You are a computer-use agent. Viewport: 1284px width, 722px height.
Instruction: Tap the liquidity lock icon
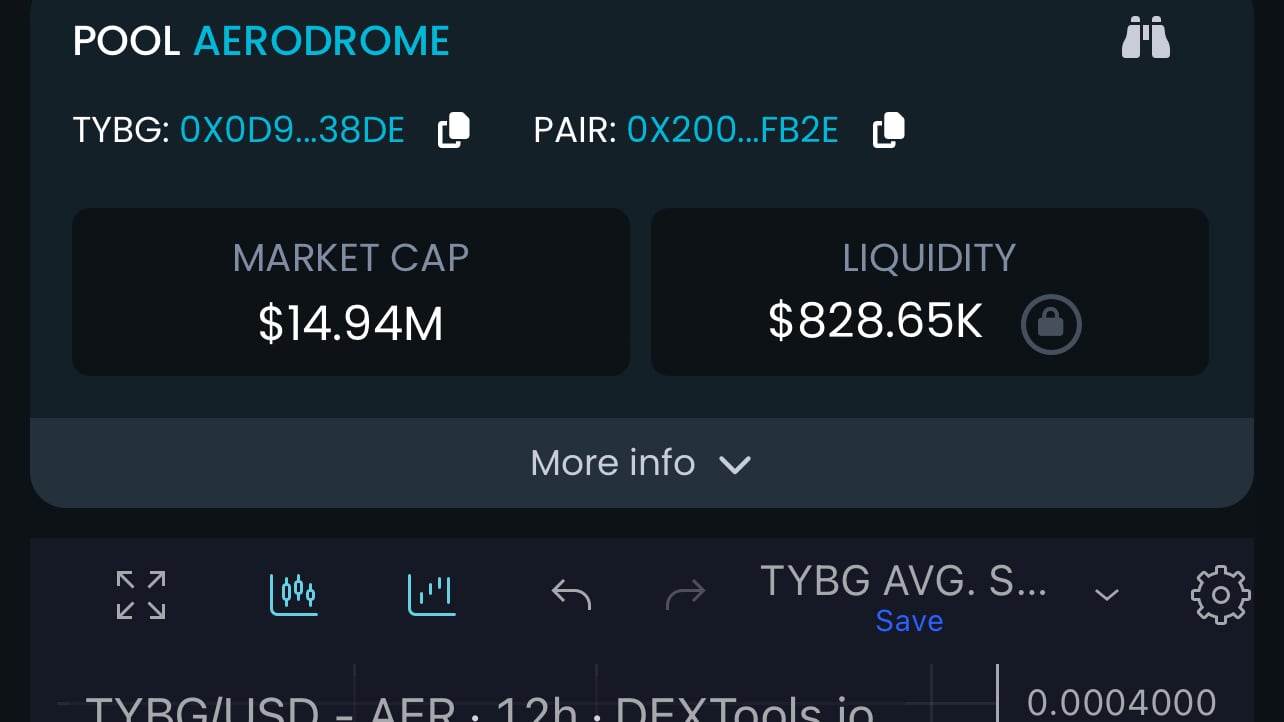(x=1051, y=323)
